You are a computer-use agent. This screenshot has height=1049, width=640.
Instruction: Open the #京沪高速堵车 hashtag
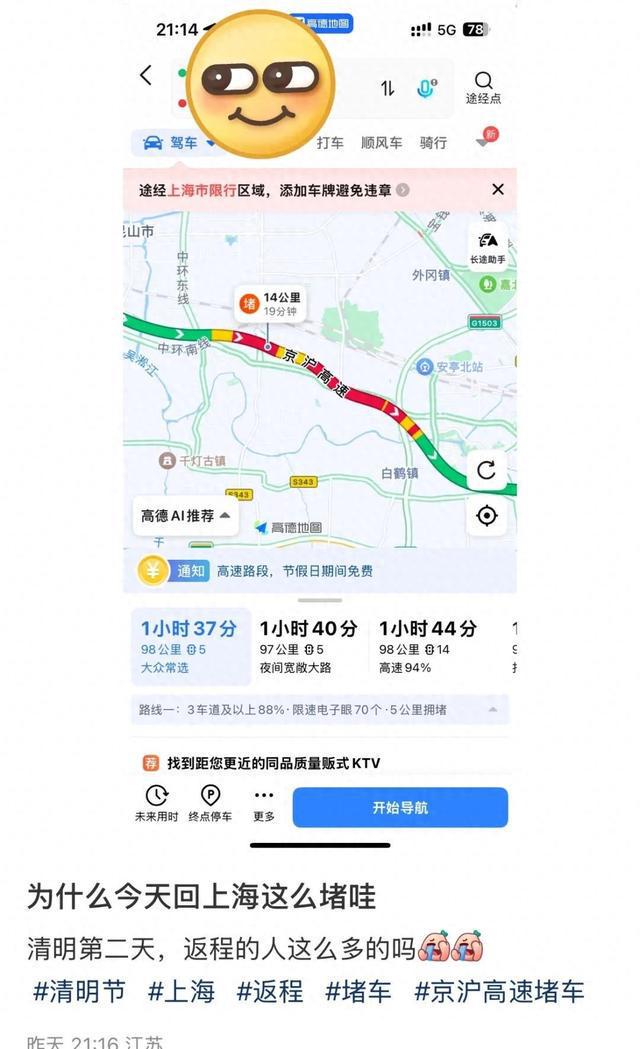click(x=499, y=991)
